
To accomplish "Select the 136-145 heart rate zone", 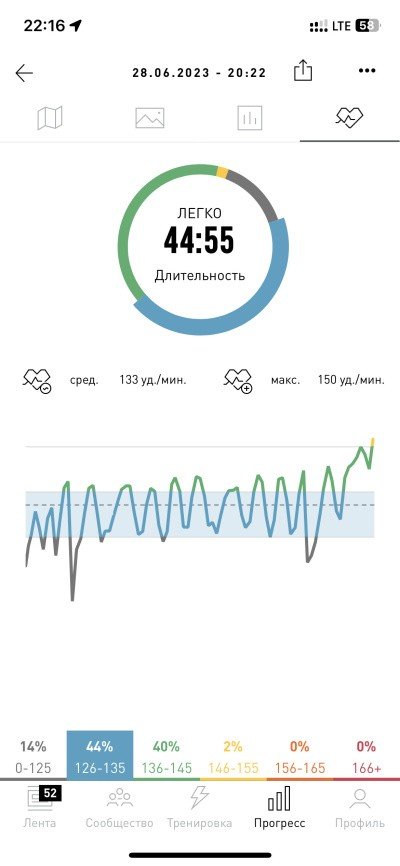I will pyautogui.click(x=167, y=756).
